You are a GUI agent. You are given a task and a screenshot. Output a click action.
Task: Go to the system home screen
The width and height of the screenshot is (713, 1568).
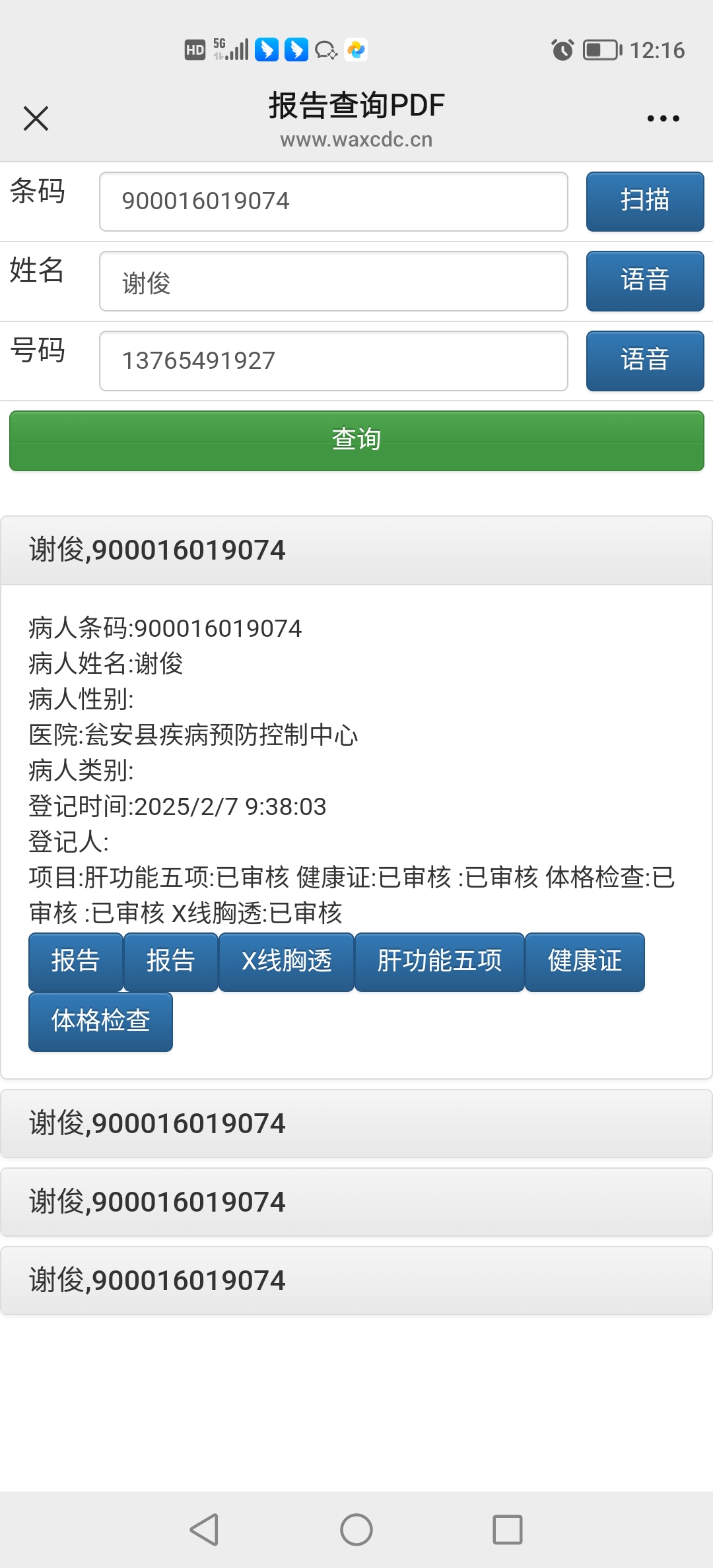(356, 1529)
